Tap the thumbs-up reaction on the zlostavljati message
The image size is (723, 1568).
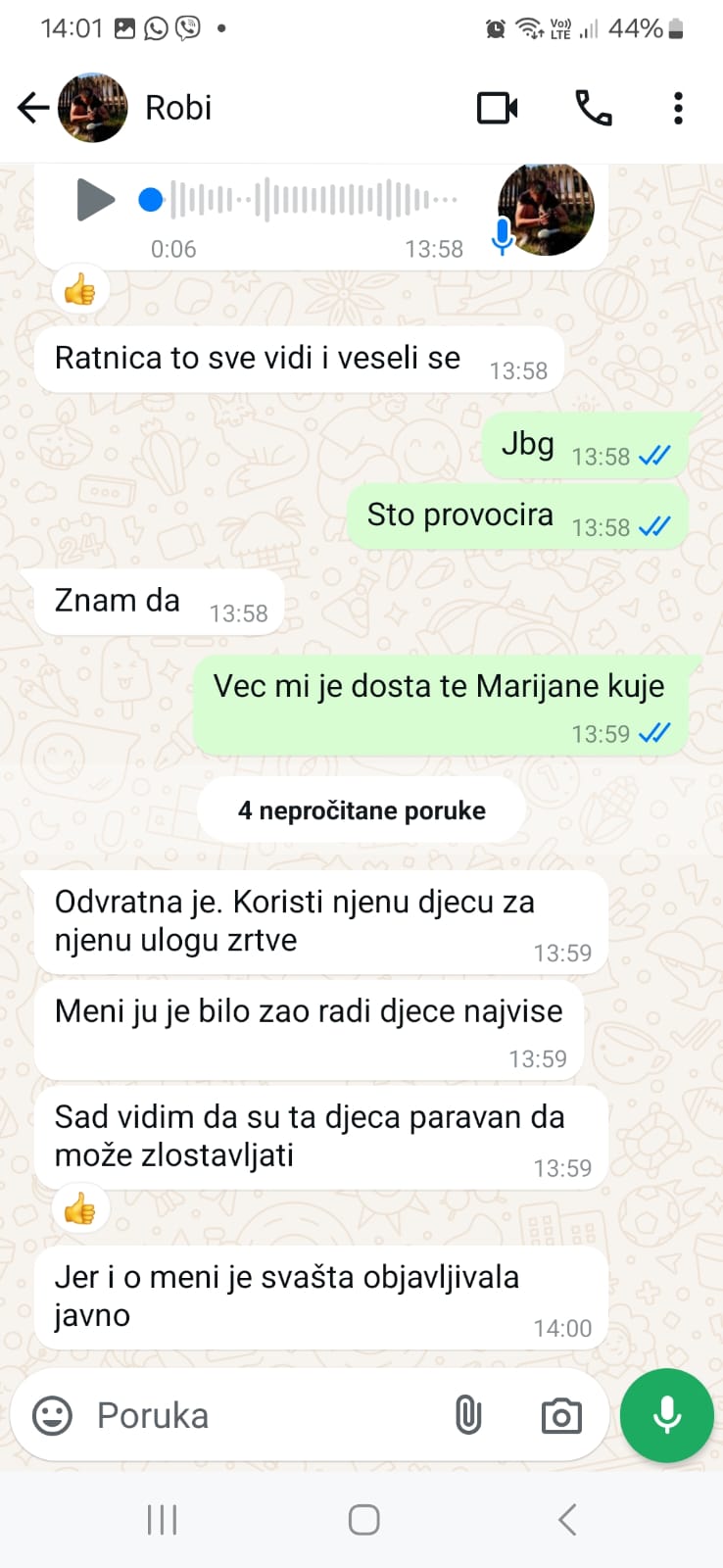(80, 1210)
